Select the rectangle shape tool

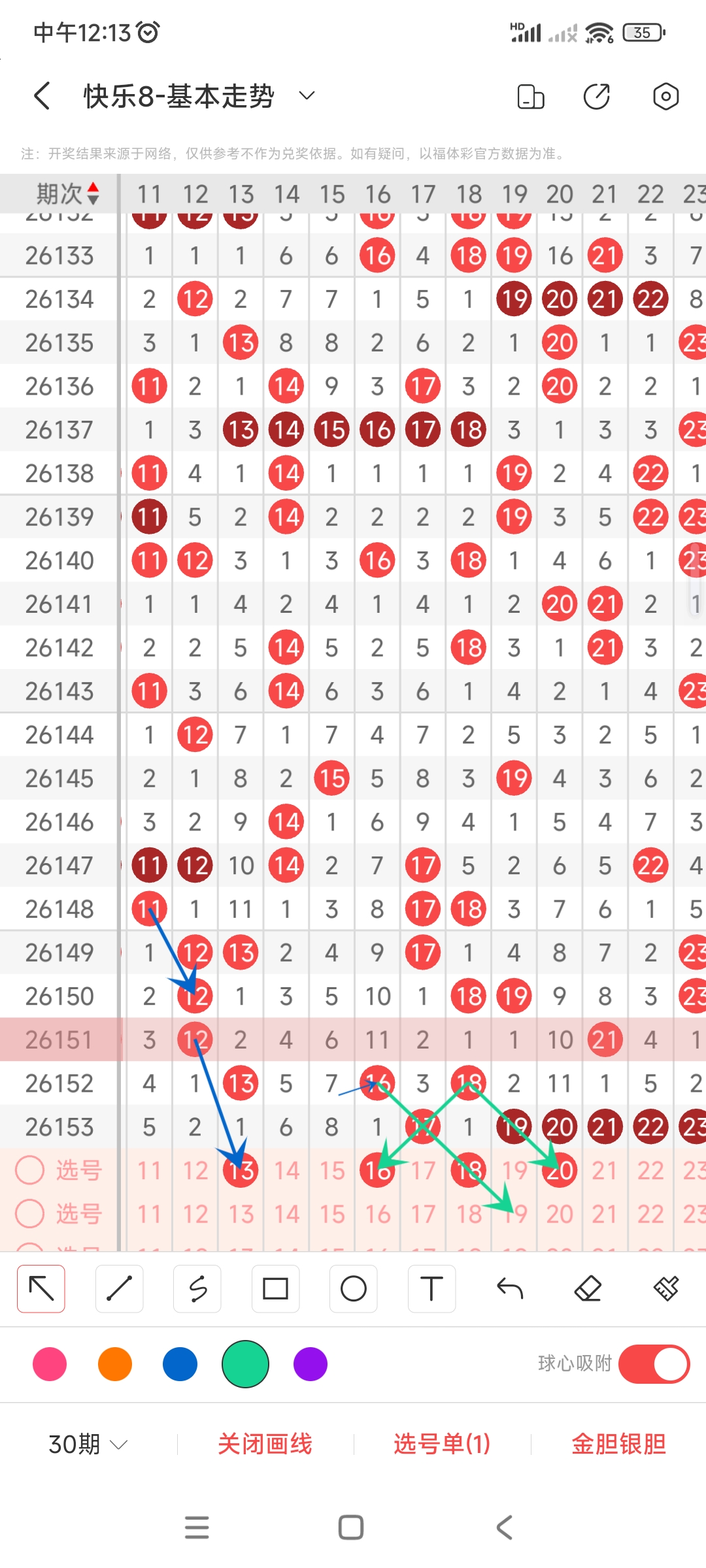[275, 1289]
